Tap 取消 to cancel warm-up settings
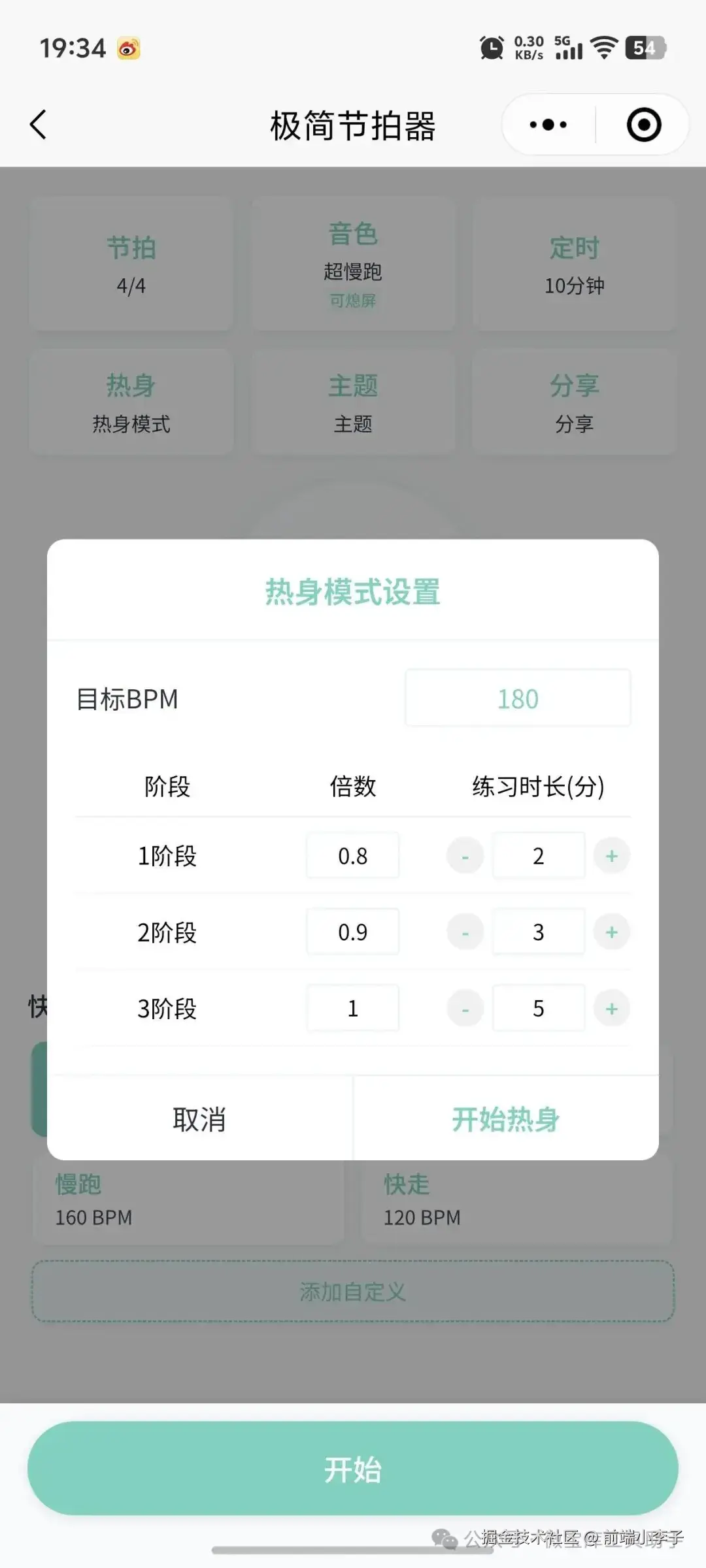 coord(199,1119)
